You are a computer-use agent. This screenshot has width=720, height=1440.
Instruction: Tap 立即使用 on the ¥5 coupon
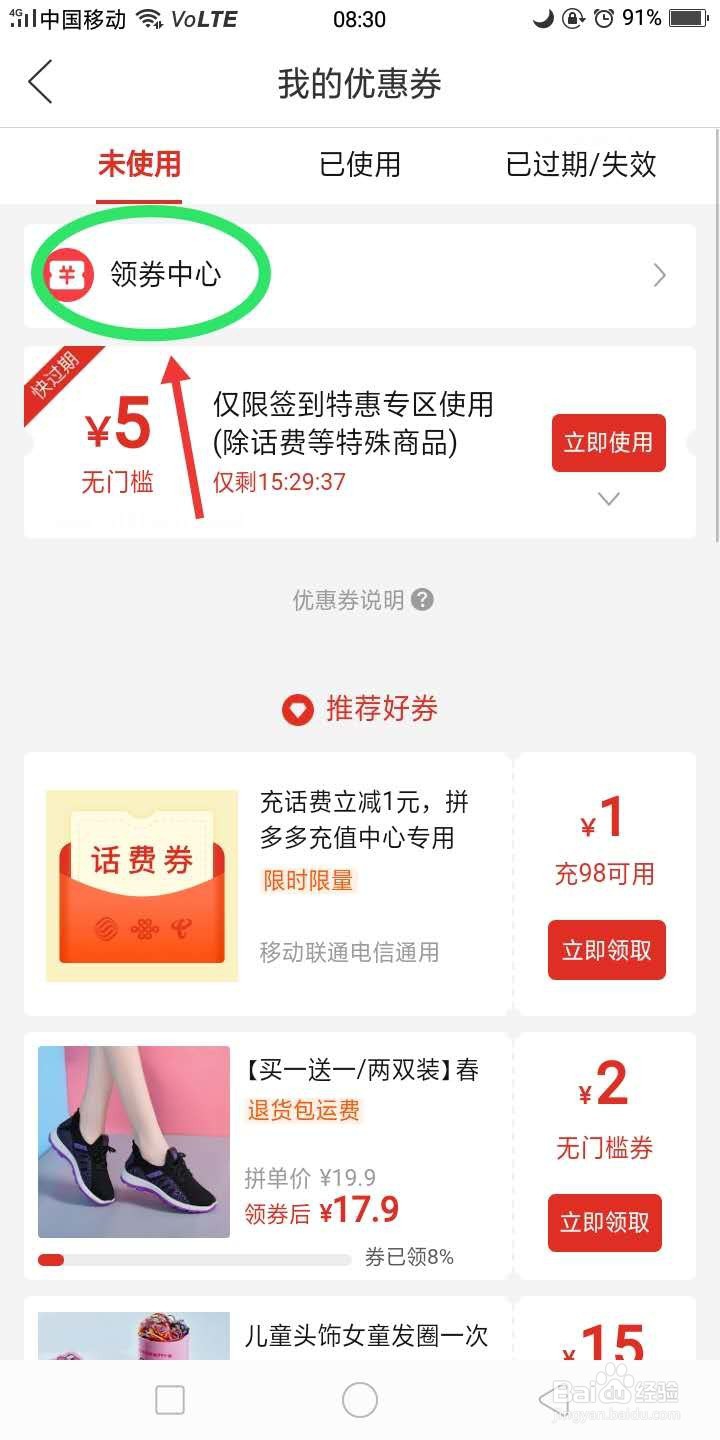608,443
